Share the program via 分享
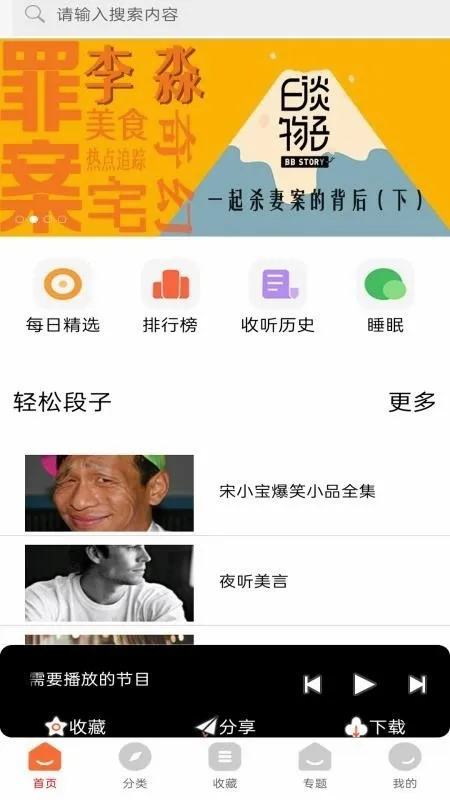This screenshot has width=450, height=800. 225,727
